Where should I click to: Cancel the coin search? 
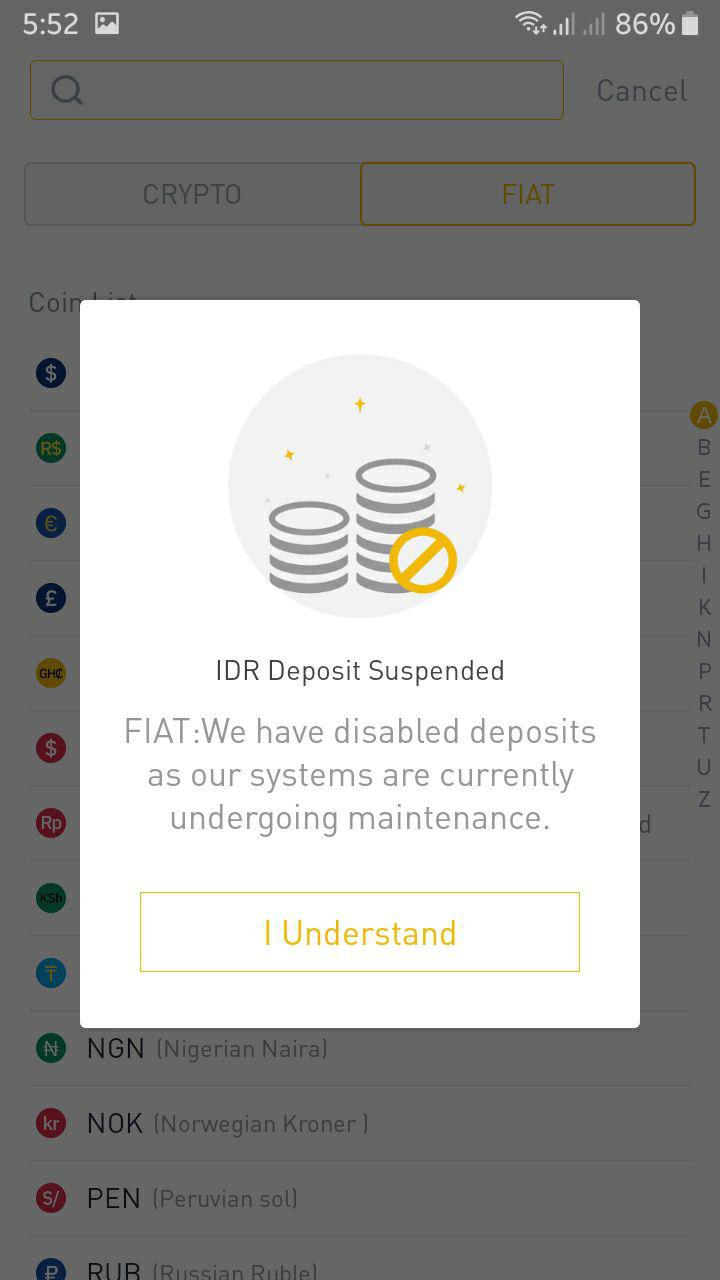pyautogui.click(x=642, y=90)
